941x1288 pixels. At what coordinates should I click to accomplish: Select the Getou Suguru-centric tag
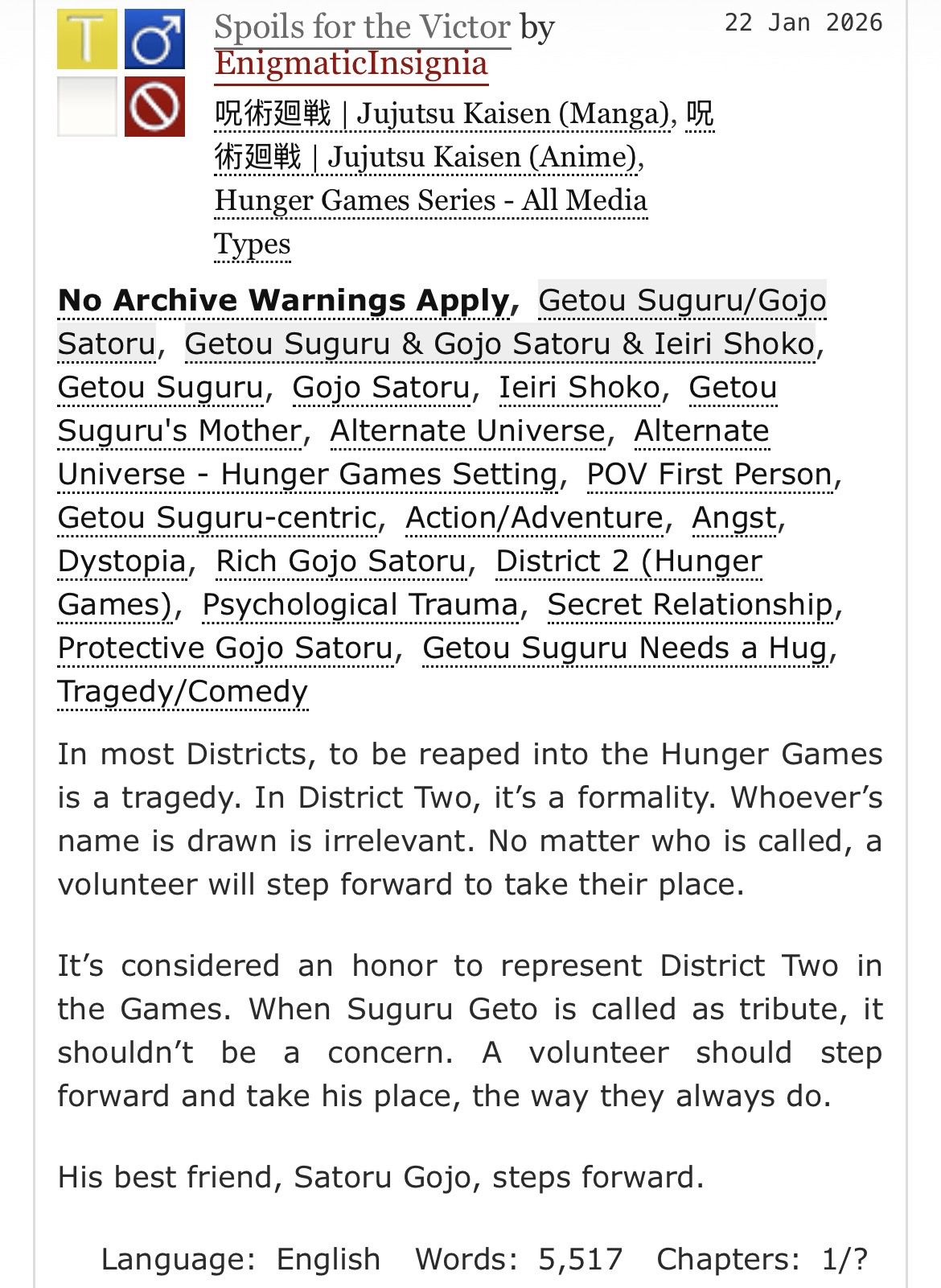tap(217, 517)
